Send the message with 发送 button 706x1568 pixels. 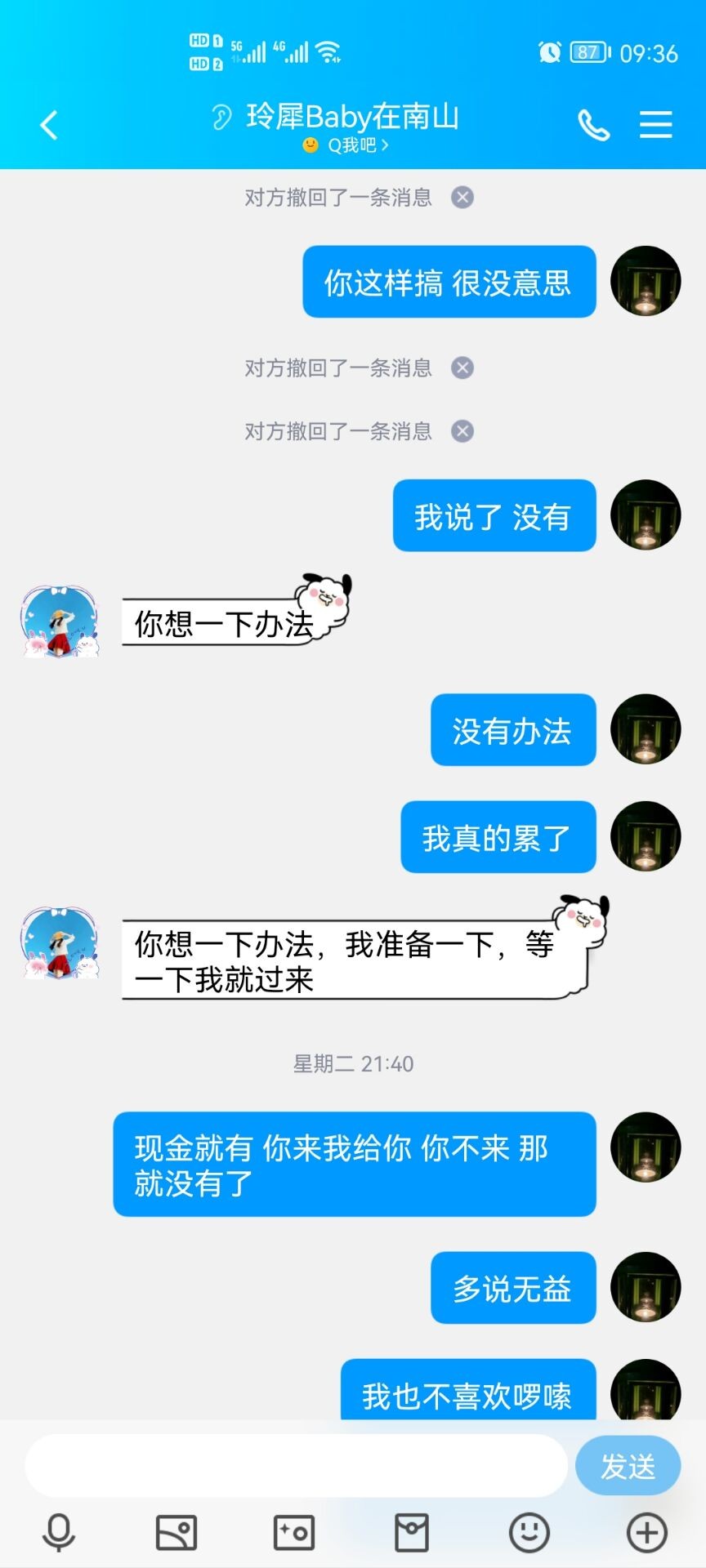coord(628,1466)
